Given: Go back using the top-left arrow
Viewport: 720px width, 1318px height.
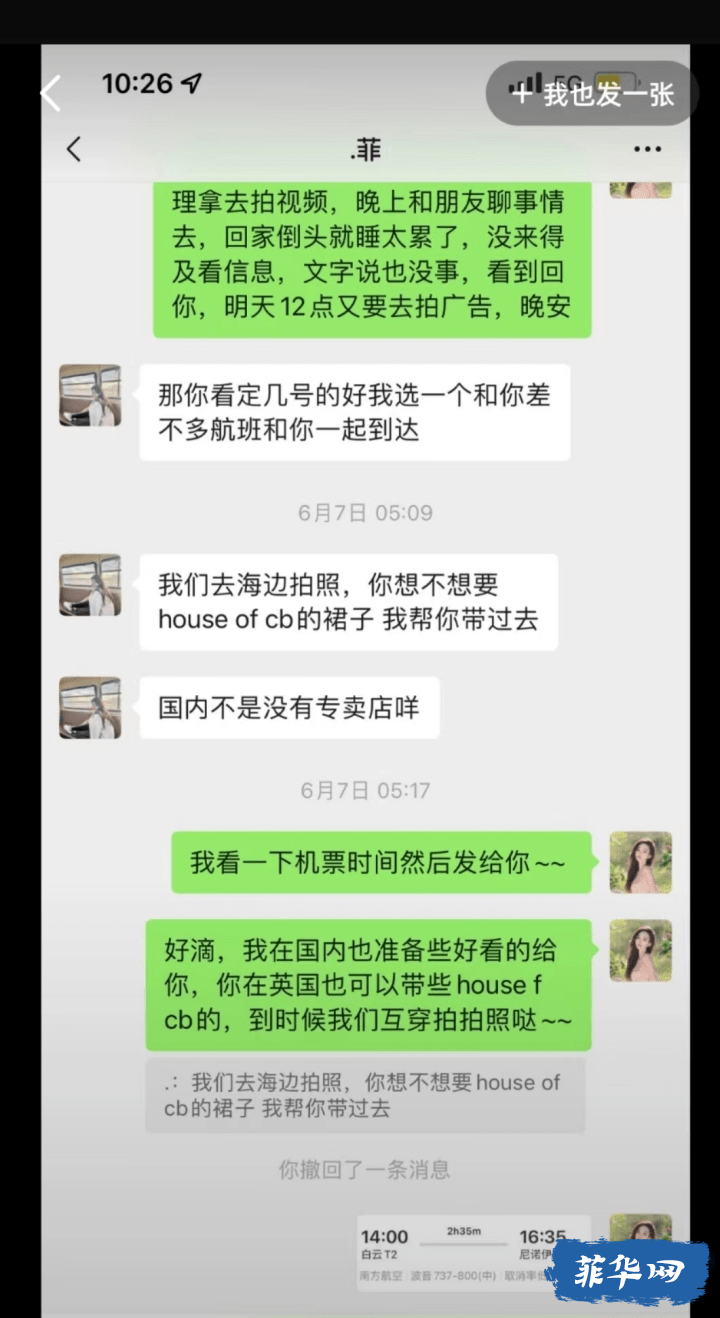Looking at the screenshot, I should coord(51,94).
